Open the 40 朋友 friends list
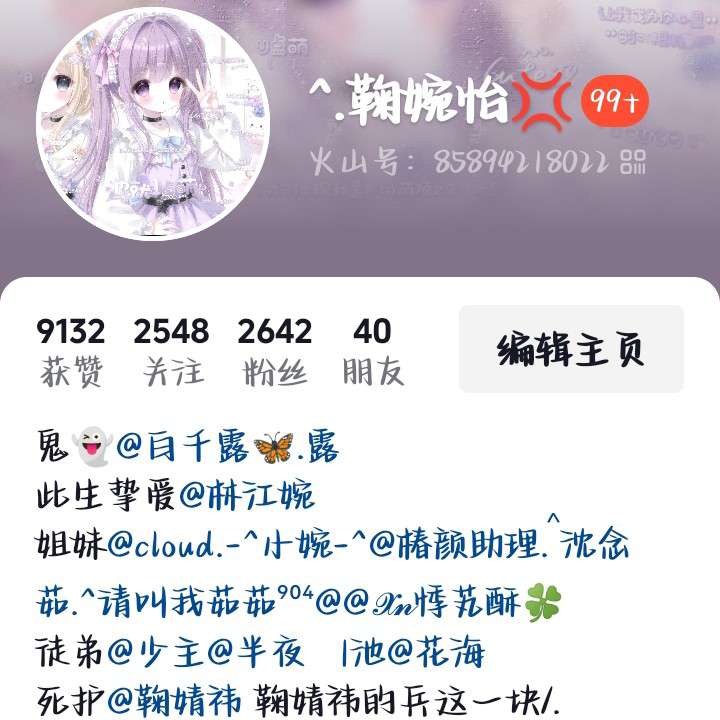This screenshot has width=720, height=720. point(372,352)
